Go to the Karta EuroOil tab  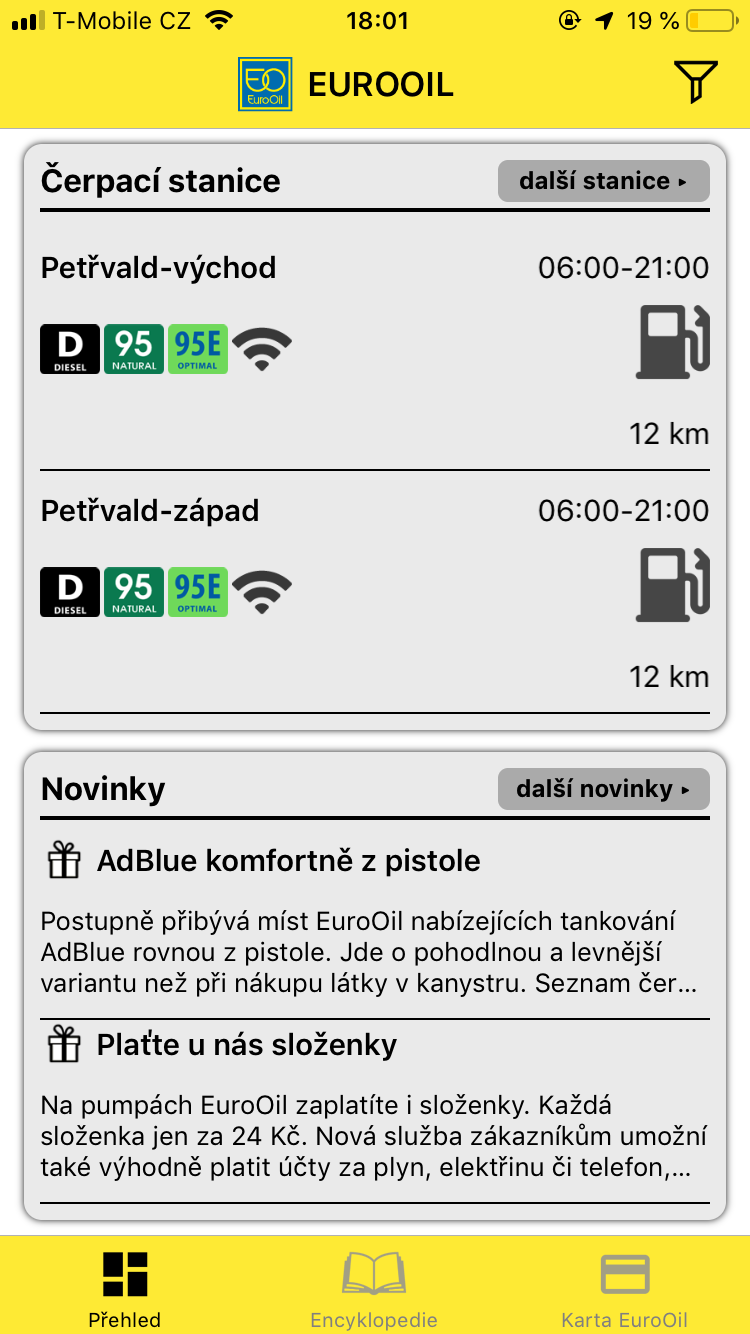(624, 1287)
